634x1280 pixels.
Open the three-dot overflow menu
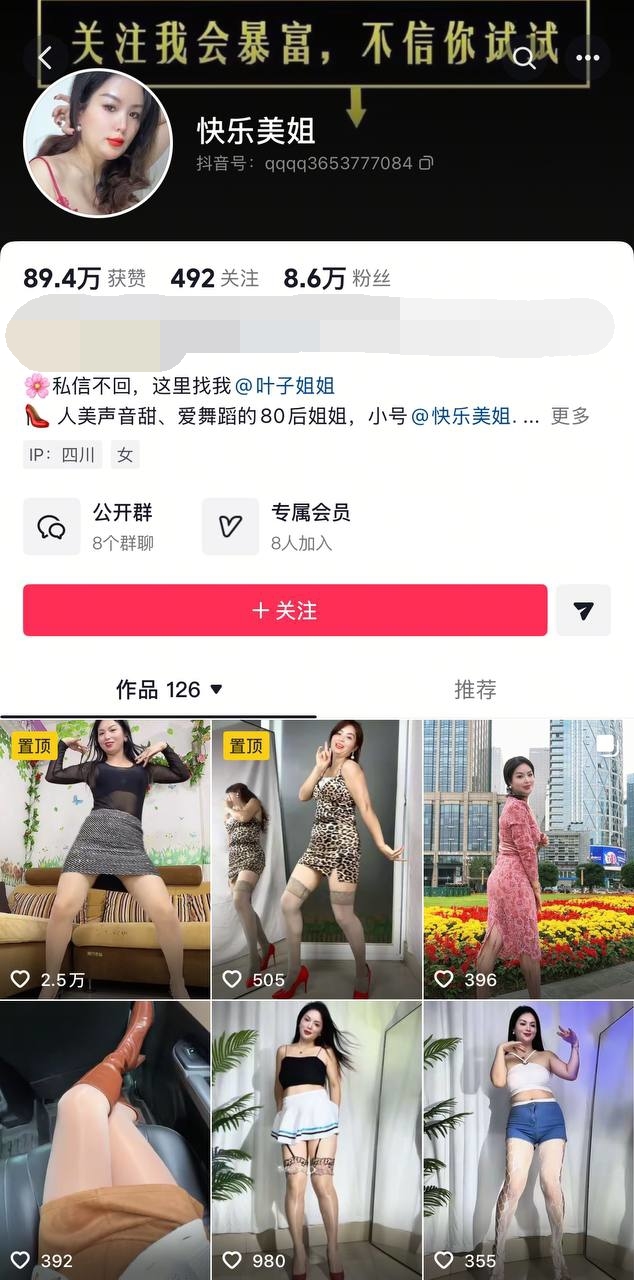pyautogui.click(x=588, y=58)
